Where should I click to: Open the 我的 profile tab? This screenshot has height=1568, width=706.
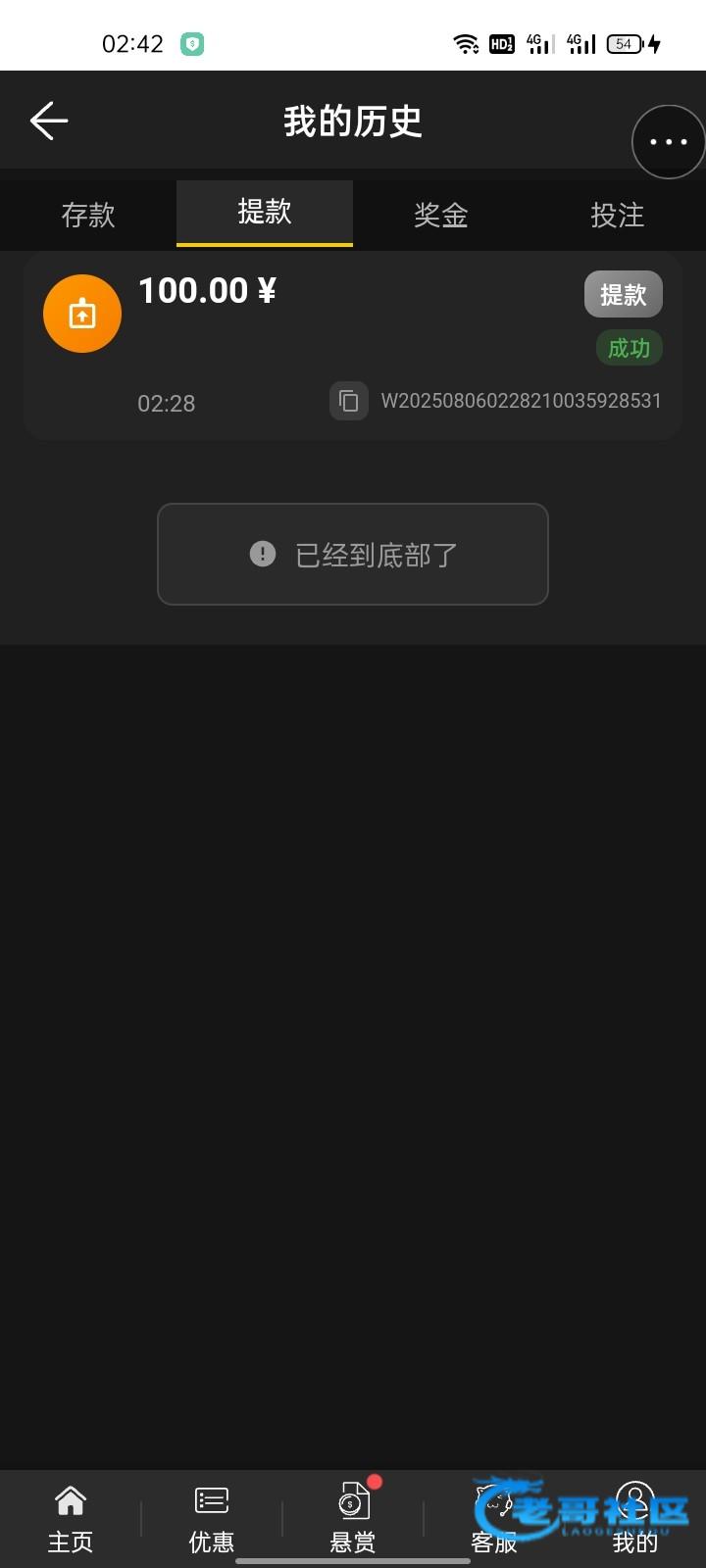click(635, 1520)
